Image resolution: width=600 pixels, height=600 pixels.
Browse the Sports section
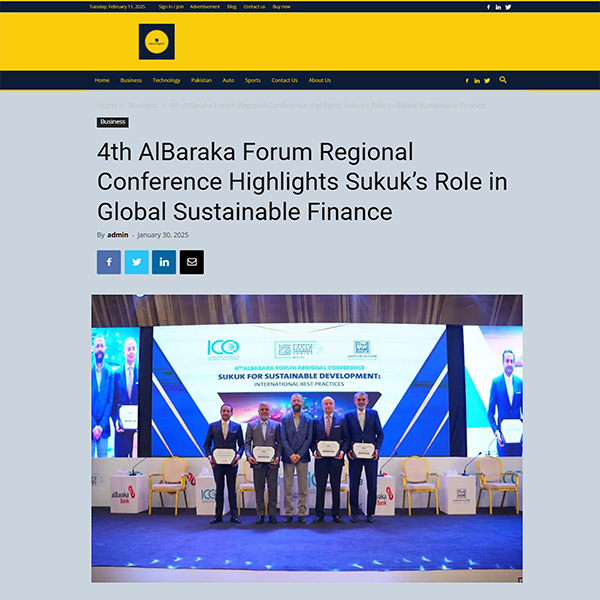click(253, 80)
